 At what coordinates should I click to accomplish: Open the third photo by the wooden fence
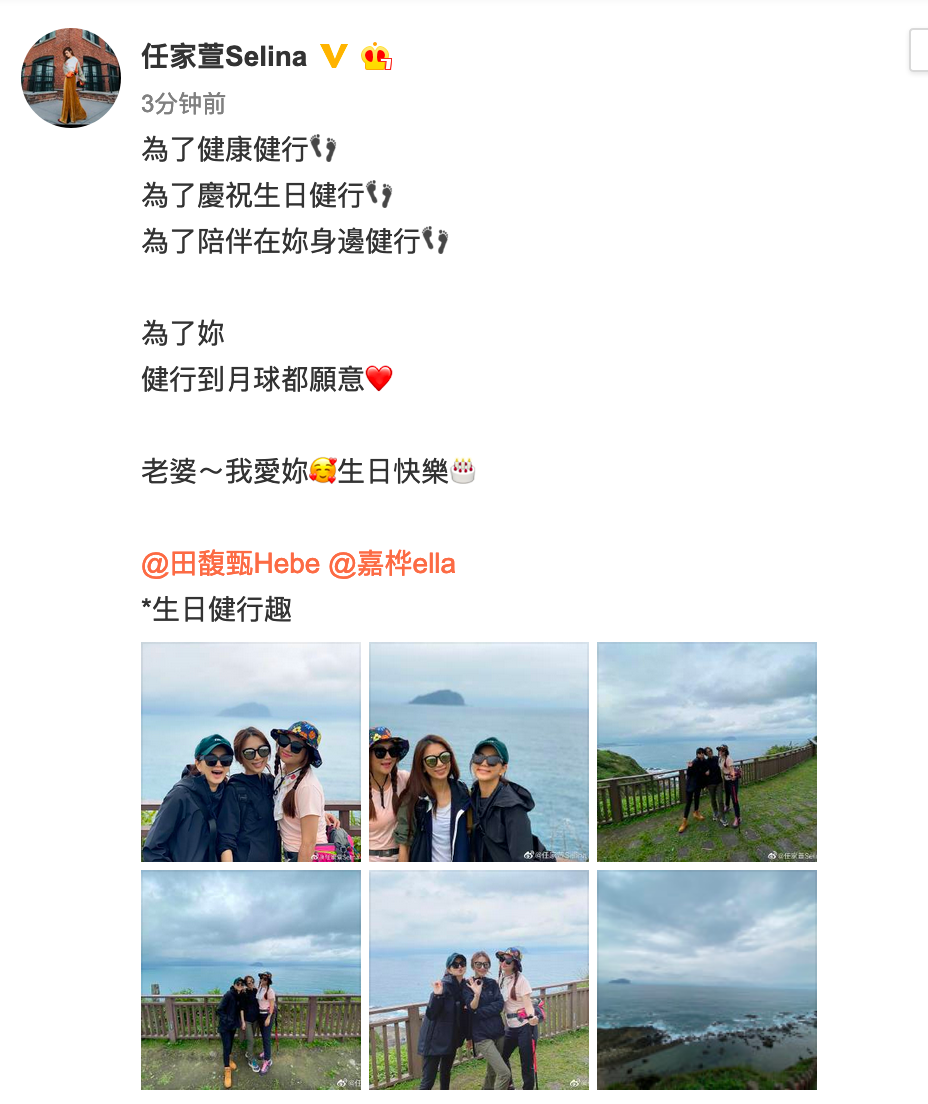click(x=706, y=752)
